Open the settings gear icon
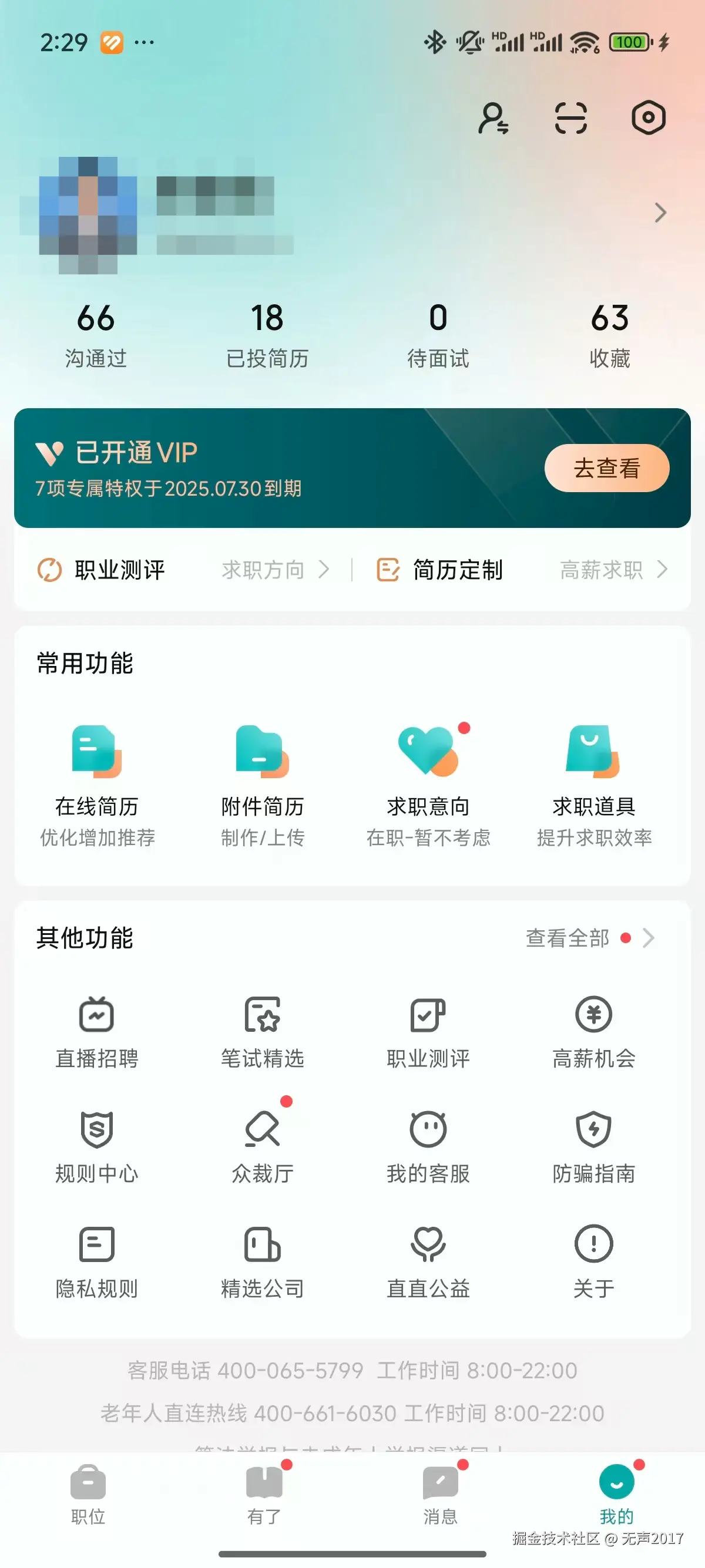 point(648,117)
